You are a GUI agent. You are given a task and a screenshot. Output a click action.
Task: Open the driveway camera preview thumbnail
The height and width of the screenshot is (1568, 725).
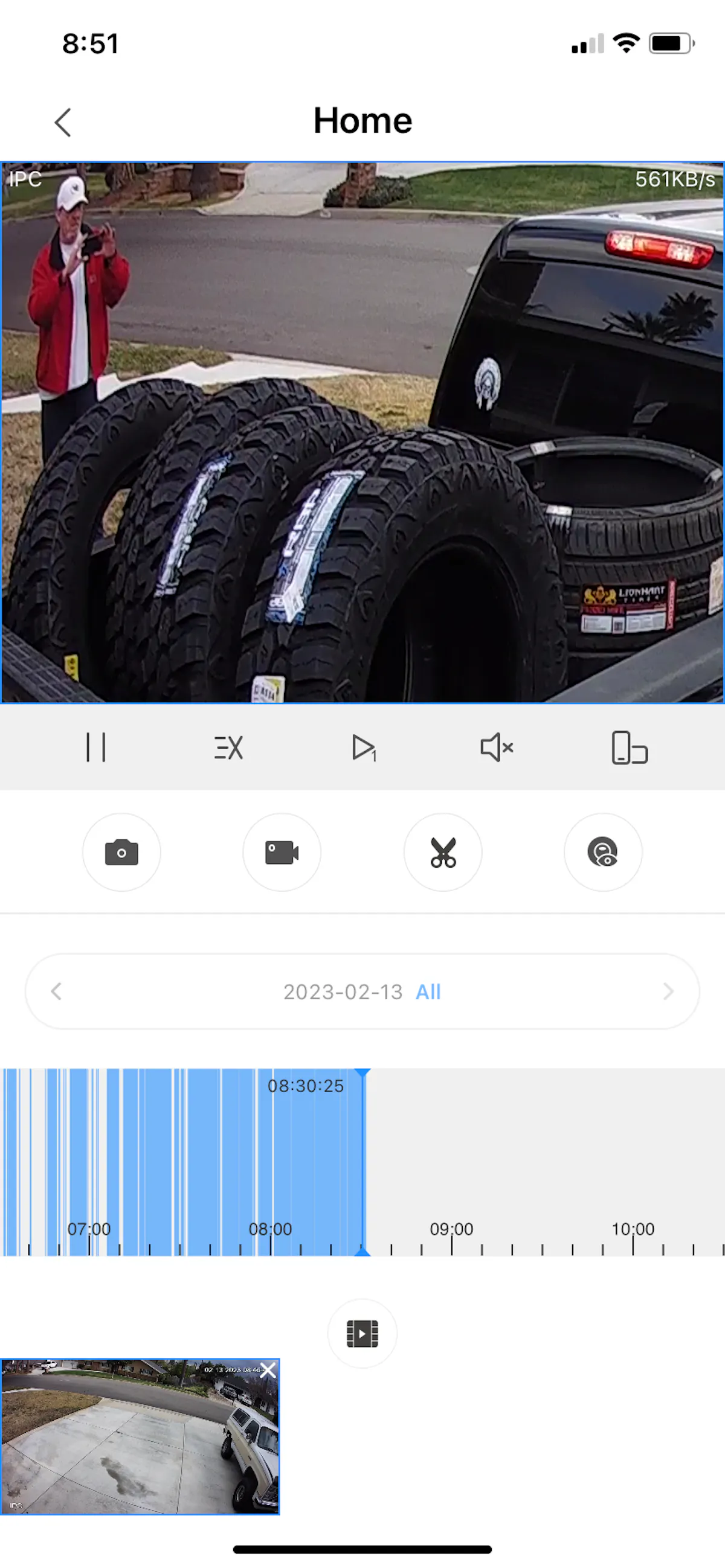point(140,1436)
